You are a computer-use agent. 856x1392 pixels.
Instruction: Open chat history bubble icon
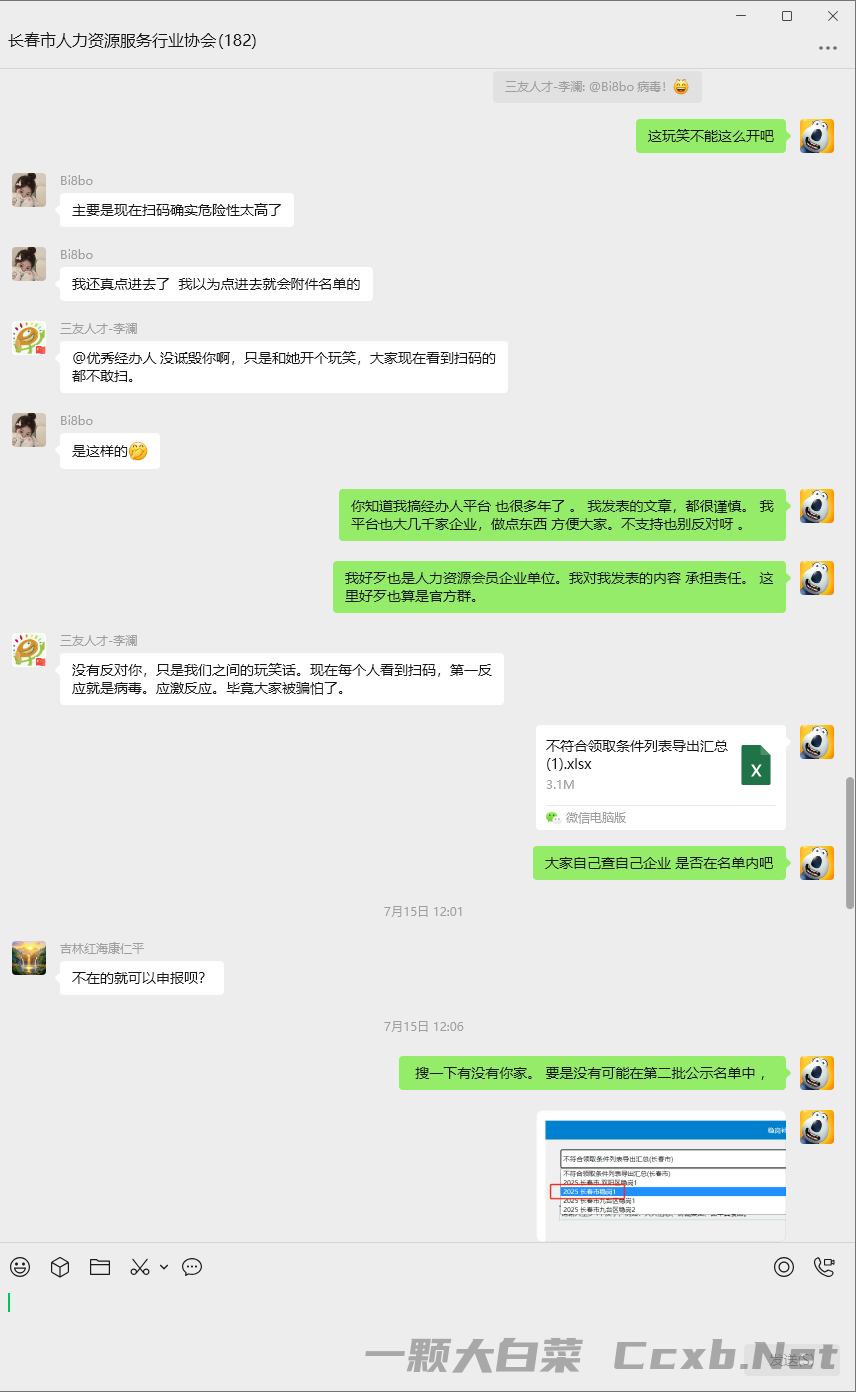pos(192,1267)
